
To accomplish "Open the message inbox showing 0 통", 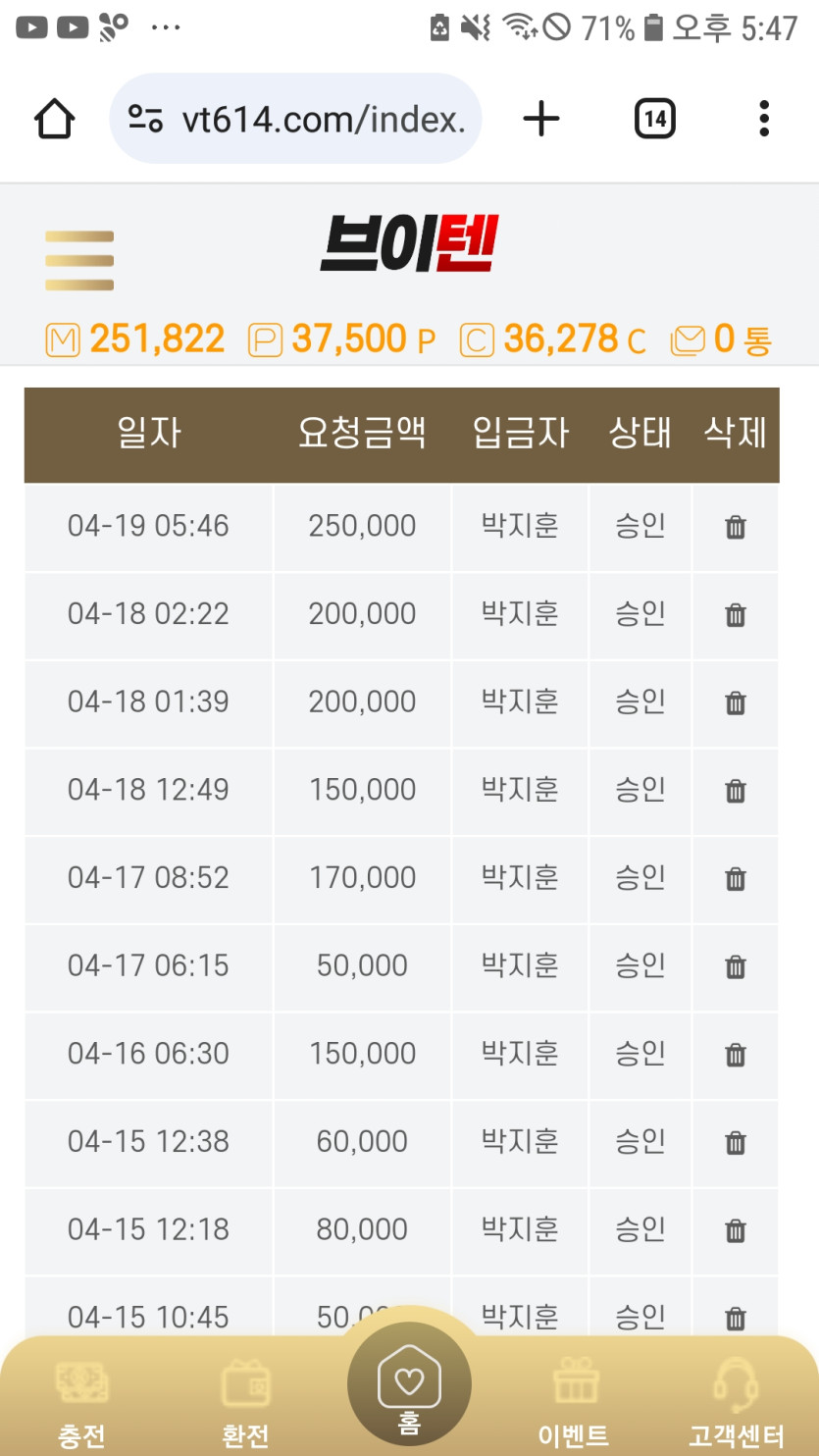I will tap(721, 340).
